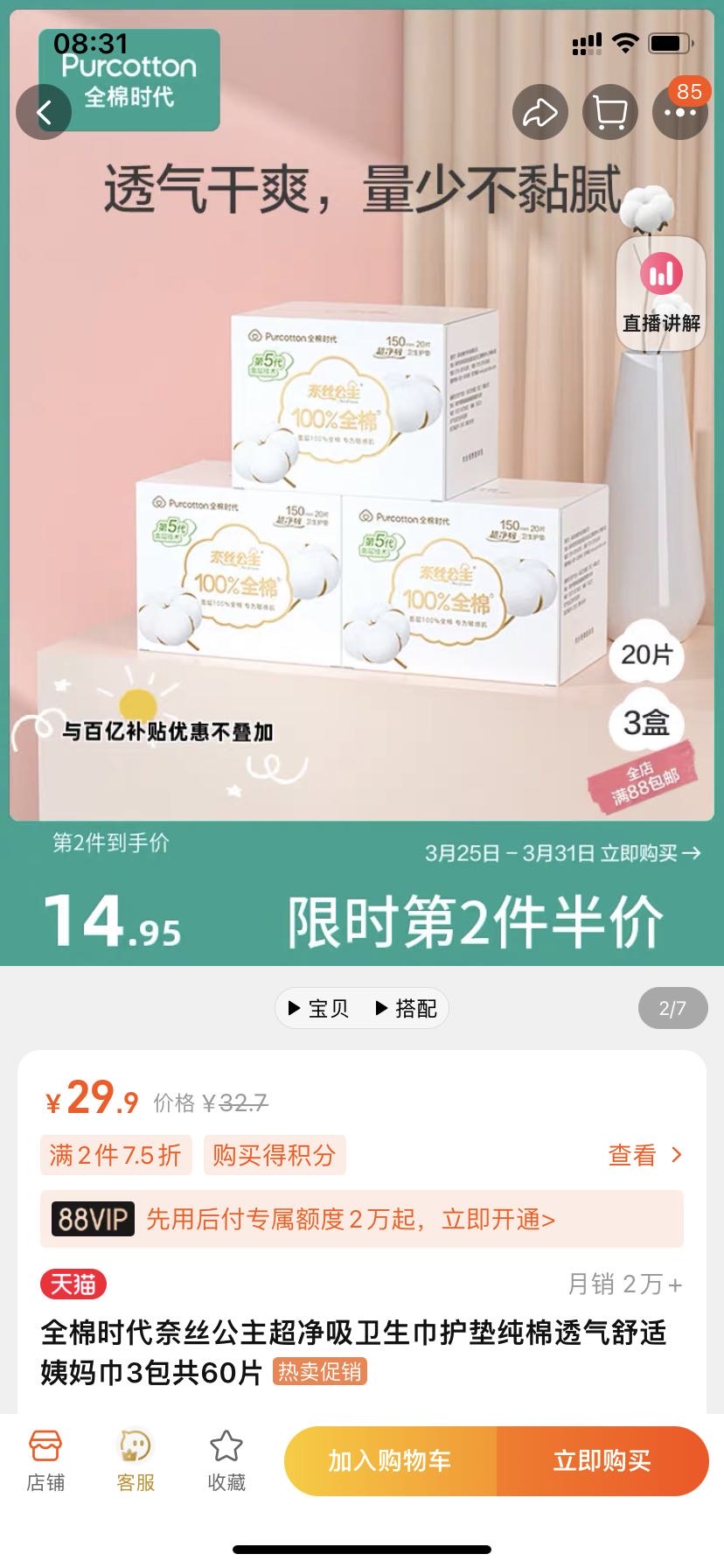Toggle the 收藏 favorite star
Image resolution: width=724 pixels, height=1568 pixels.
(226, 1459)
